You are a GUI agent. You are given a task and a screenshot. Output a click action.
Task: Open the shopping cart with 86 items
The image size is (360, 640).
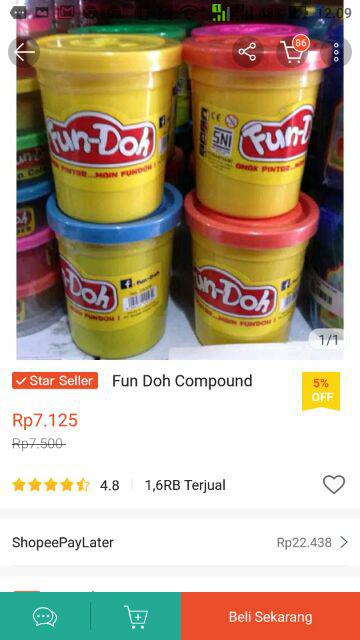coord(293,52)
